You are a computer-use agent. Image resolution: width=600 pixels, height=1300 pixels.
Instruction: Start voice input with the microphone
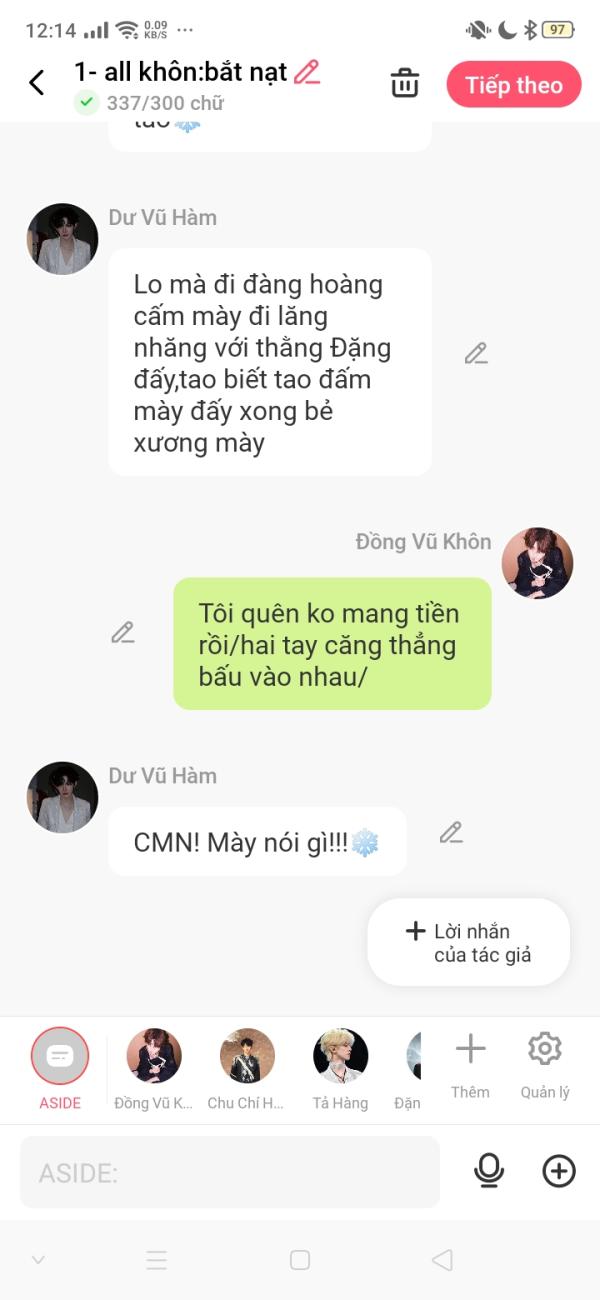[x=489, y=1171]
